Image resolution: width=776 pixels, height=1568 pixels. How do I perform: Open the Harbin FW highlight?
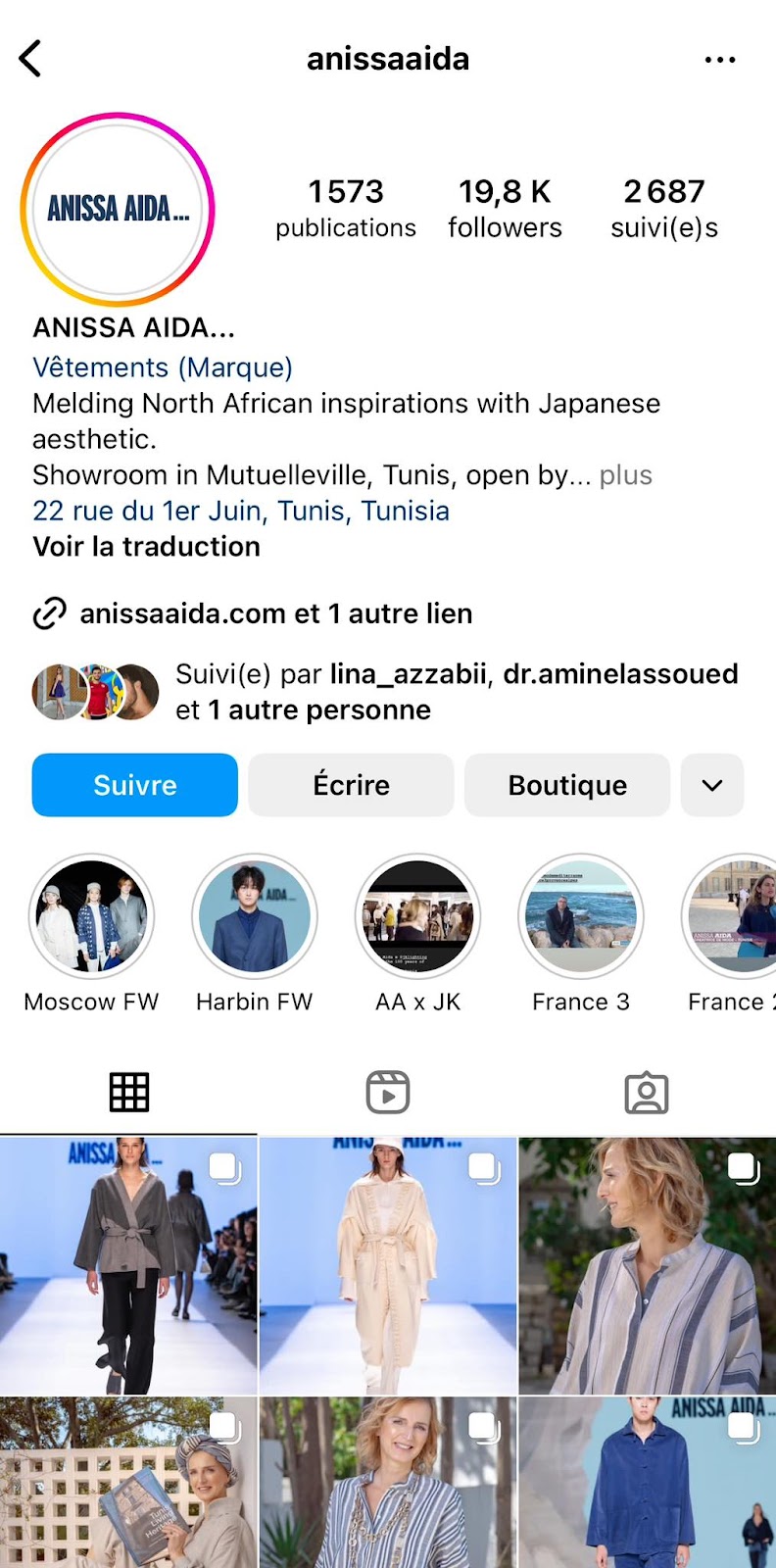point(255,917)
